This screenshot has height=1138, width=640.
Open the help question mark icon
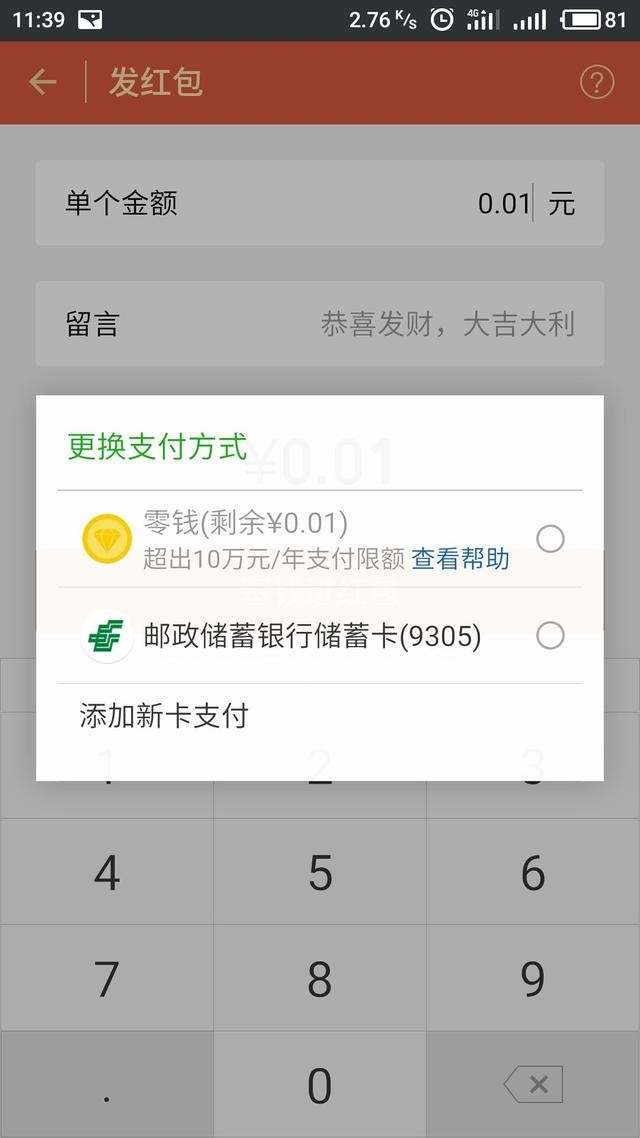coord(597,82)
